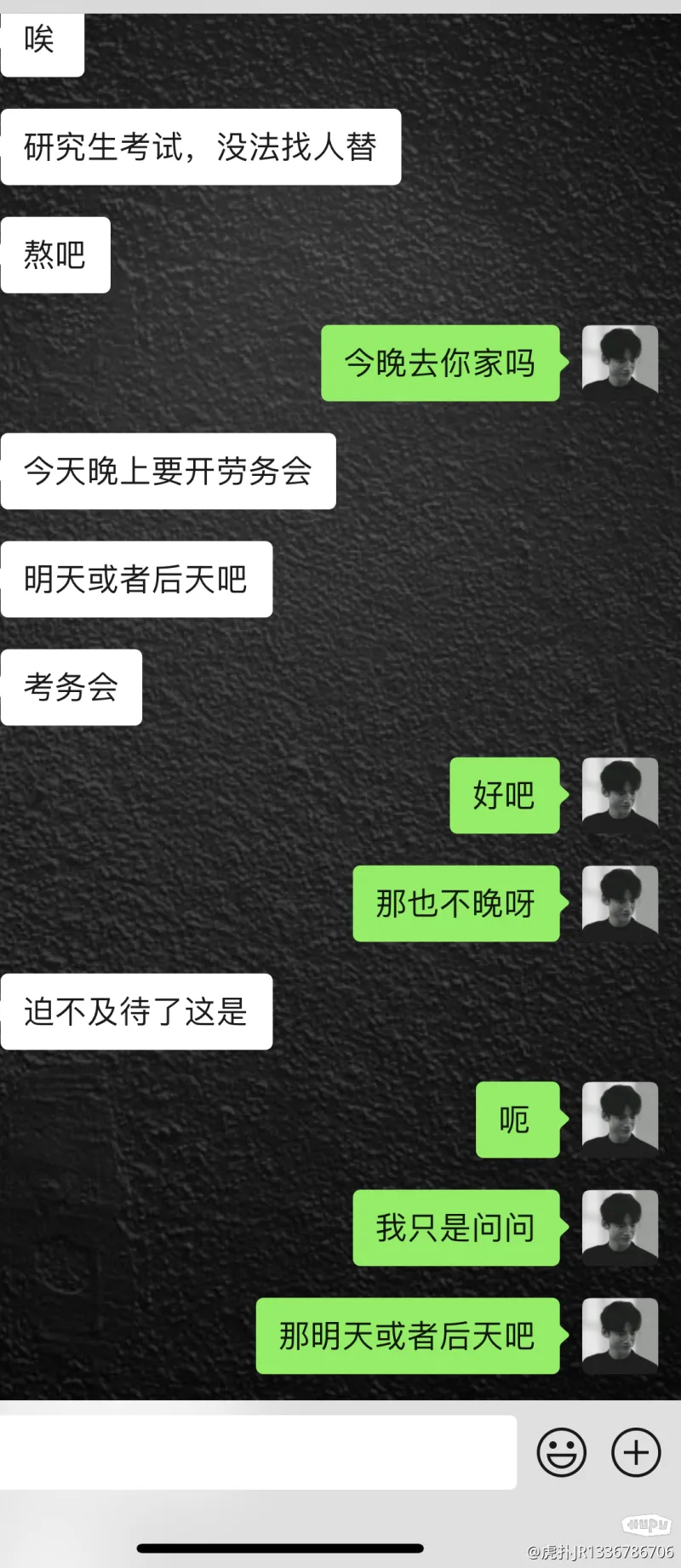Tap the avatar beside 今晚去你家吗

point(620,363)
